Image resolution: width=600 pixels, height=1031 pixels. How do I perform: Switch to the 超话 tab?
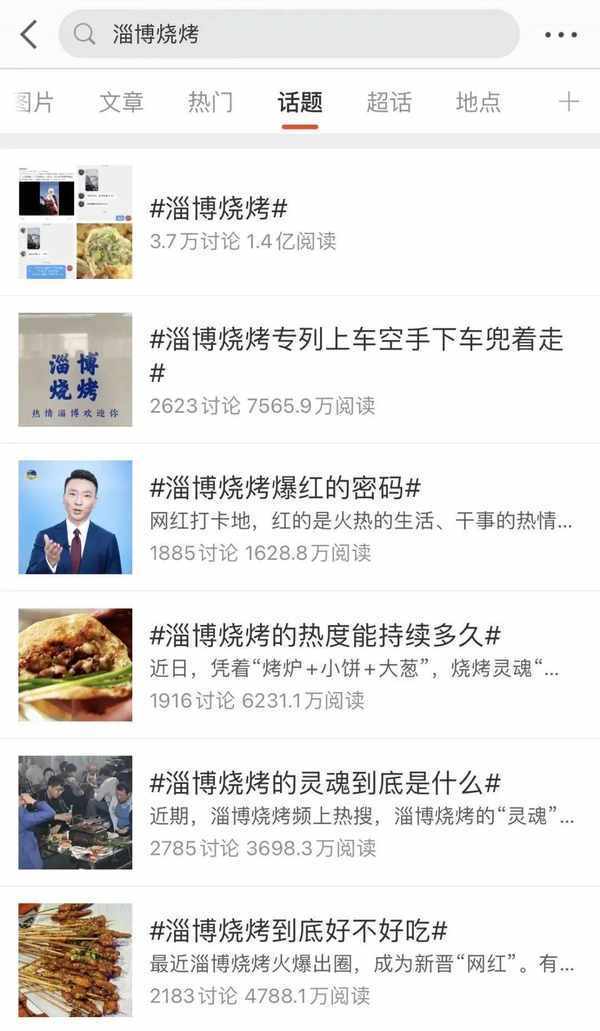[x=389, y=102]
